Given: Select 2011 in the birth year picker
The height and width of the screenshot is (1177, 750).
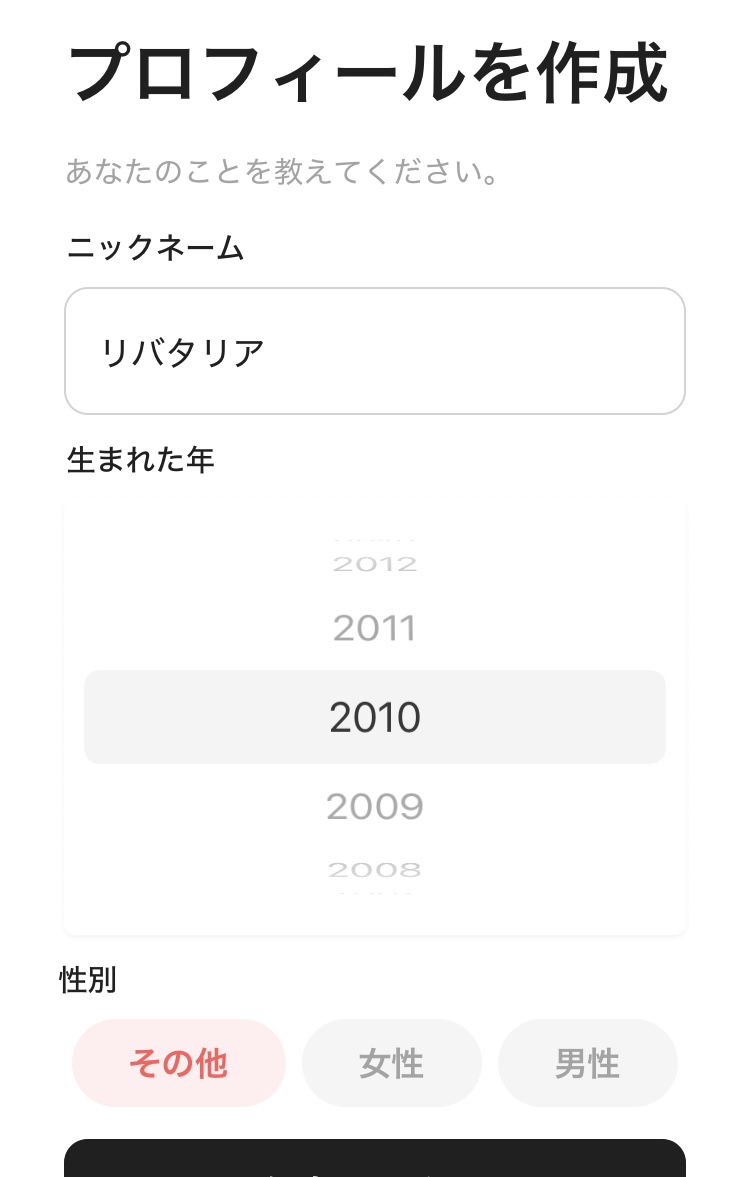Looking at the screenshot, I should (374, 628).
